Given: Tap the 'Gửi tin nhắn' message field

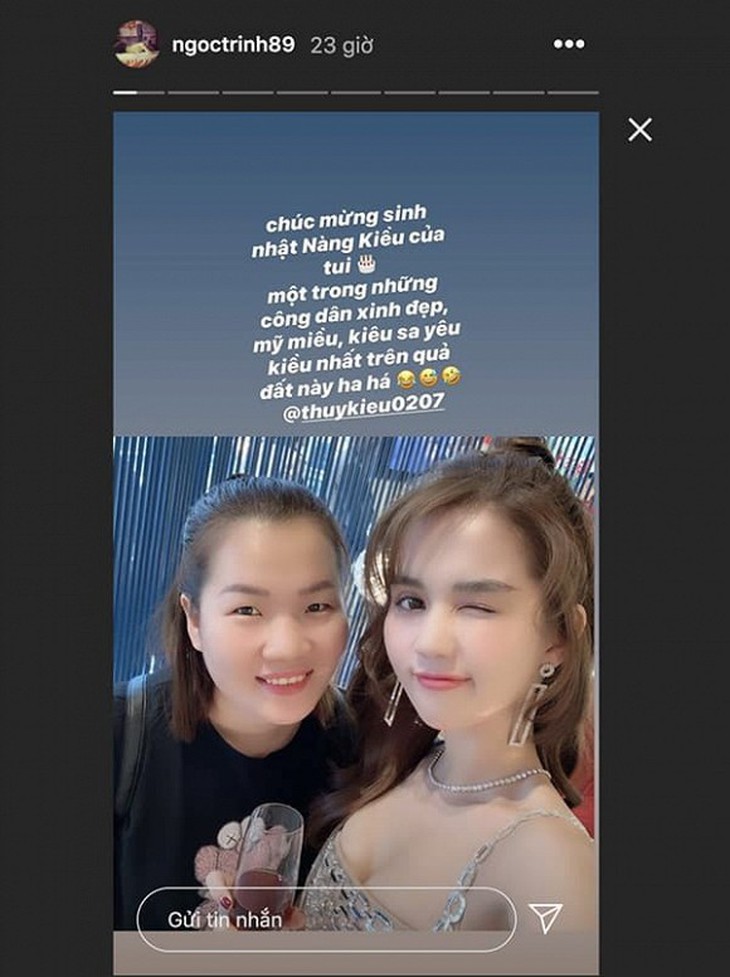Looking at the screenshot, I should click(x=326, y=916).
